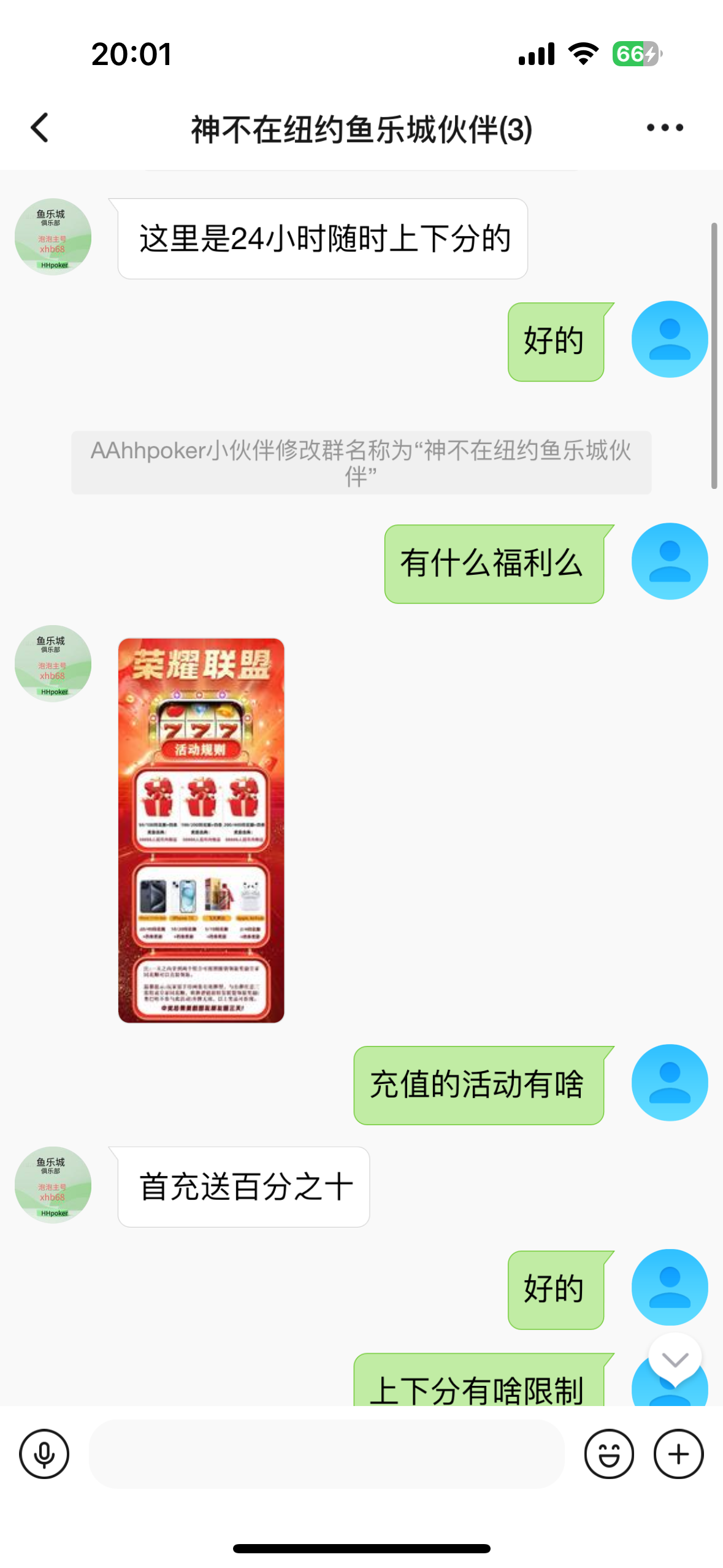Jump to latest messages with down arrow
Screen dimensions: 723x1568
pyautogui.click(x=675, y=1359)
